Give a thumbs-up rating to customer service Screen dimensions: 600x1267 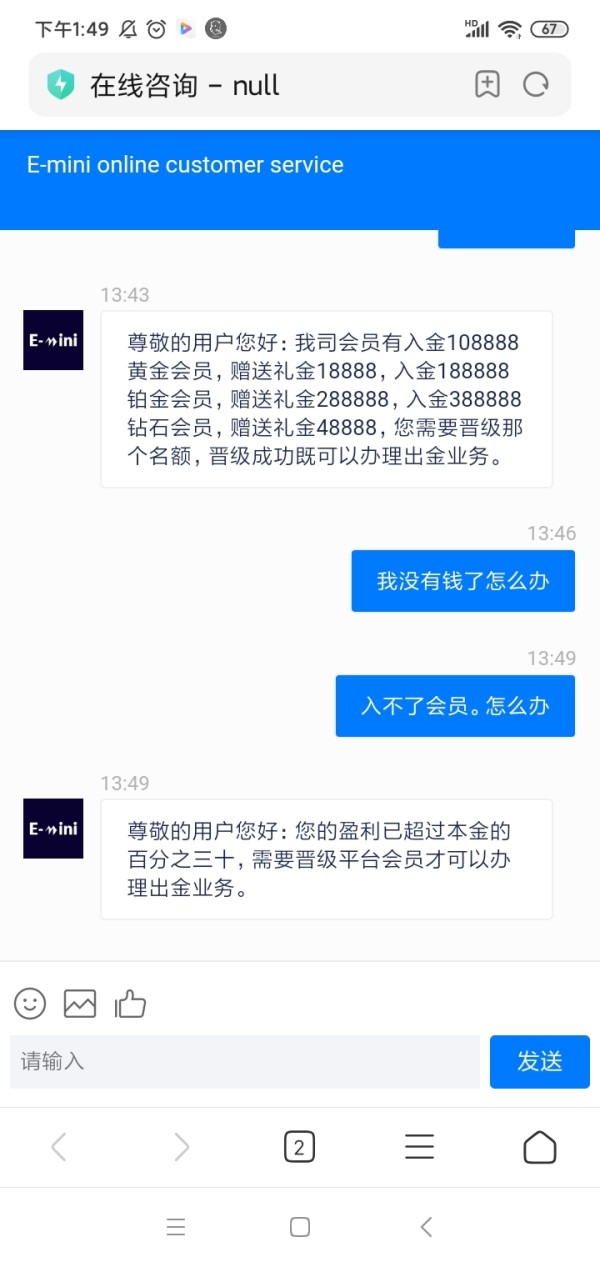(x=131, y=1003)
